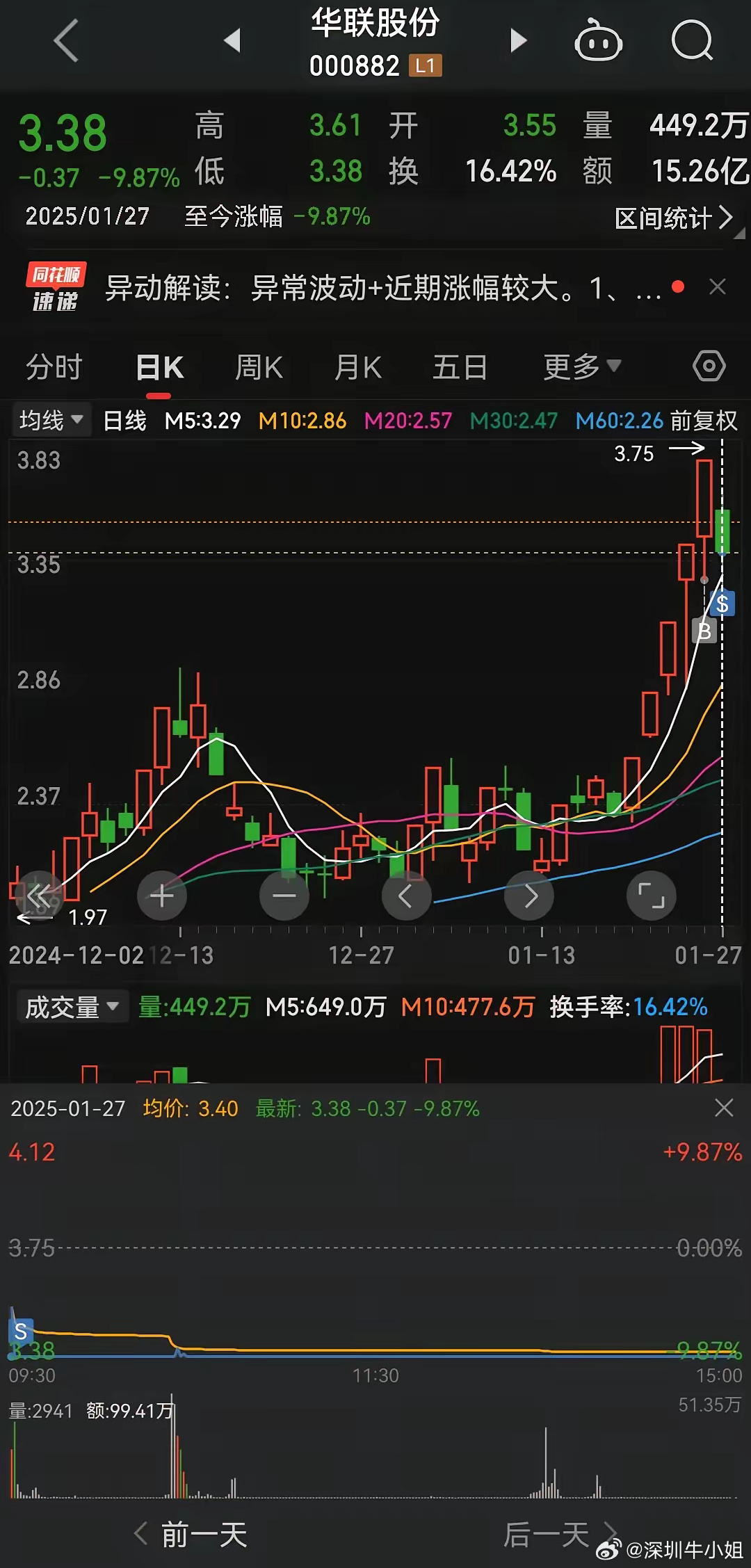This screenshot has height=1568, width=751.
Task: Zoom in the chart with plus button
Action: tap(162, 896)
